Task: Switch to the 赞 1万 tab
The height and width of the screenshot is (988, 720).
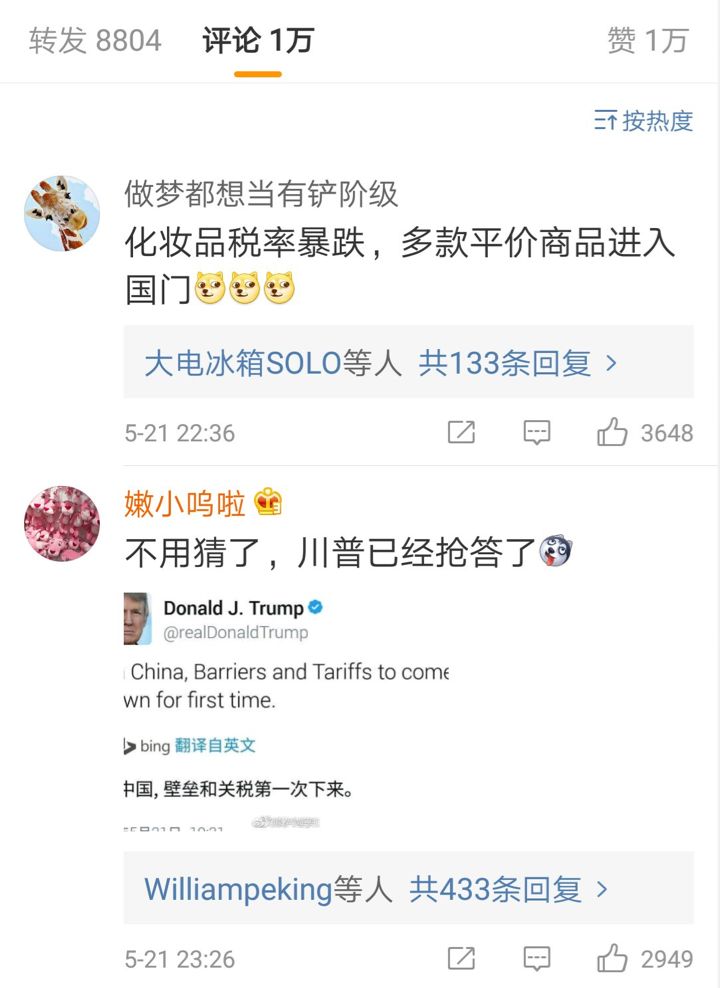Action: click(x=647, y=41)
